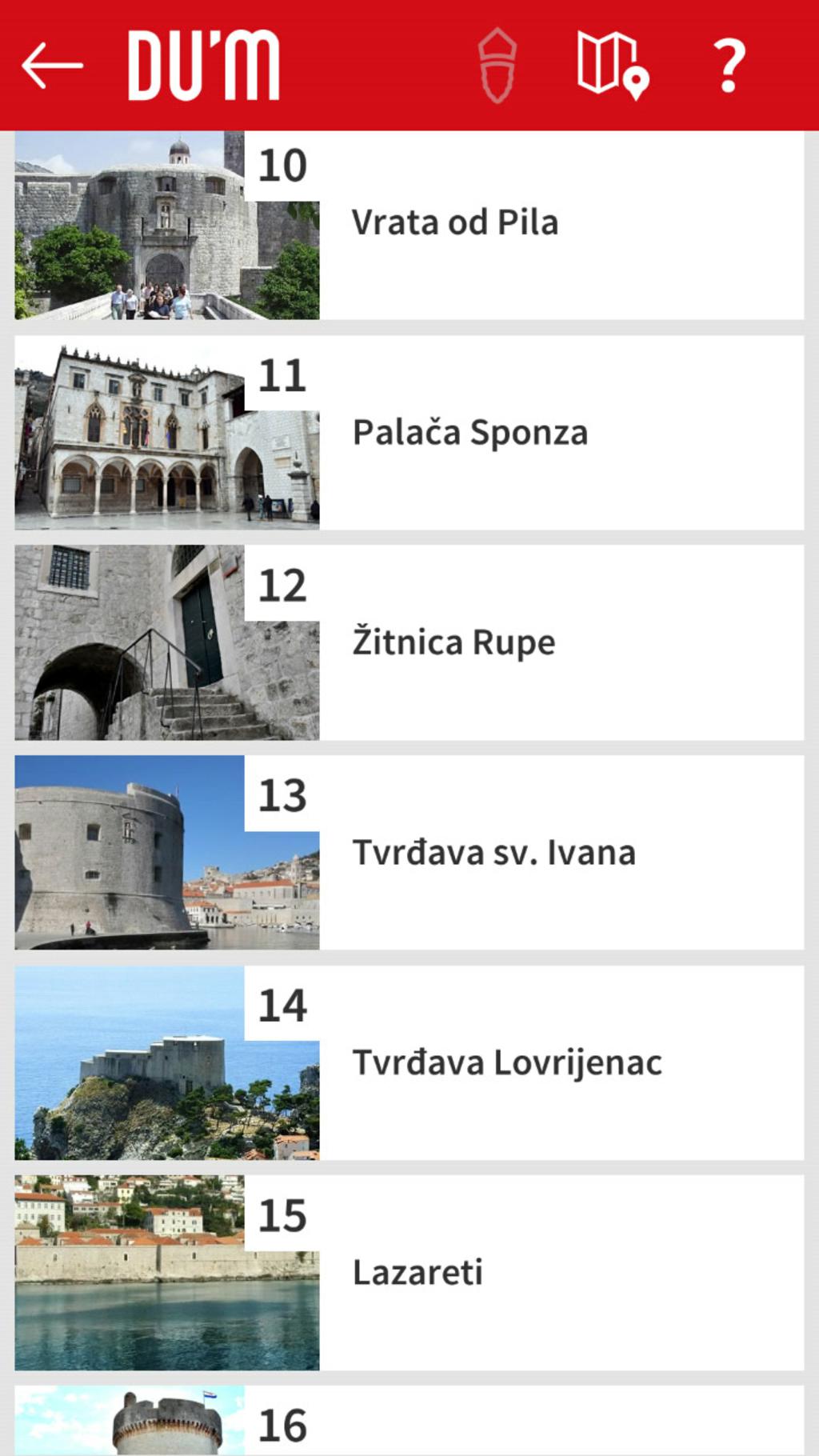Choose Tvrđava Lovrijenac entry
The height and width of the screenshot is (1456, 819).
point(409,1063)
